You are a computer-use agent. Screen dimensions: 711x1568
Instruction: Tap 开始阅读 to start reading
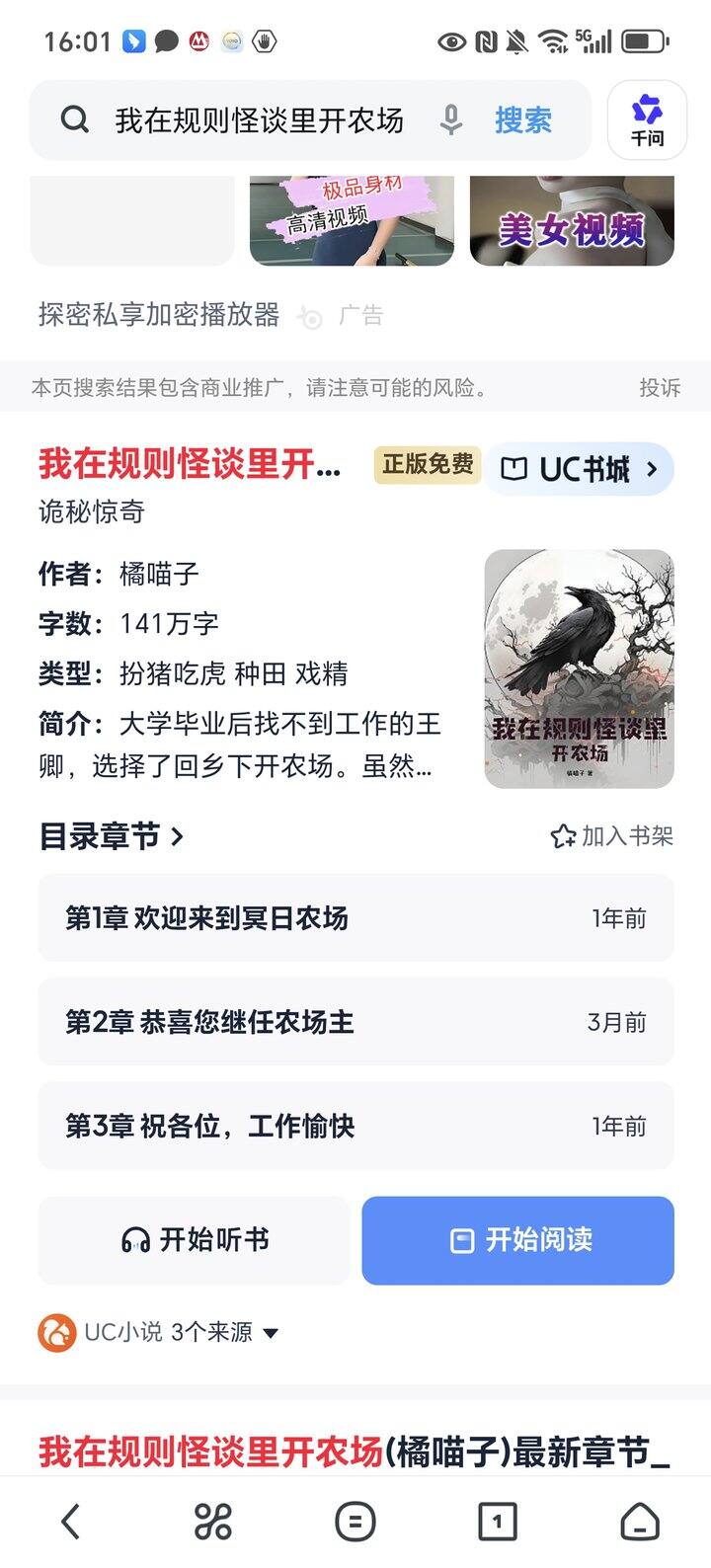pos(517,1240)
